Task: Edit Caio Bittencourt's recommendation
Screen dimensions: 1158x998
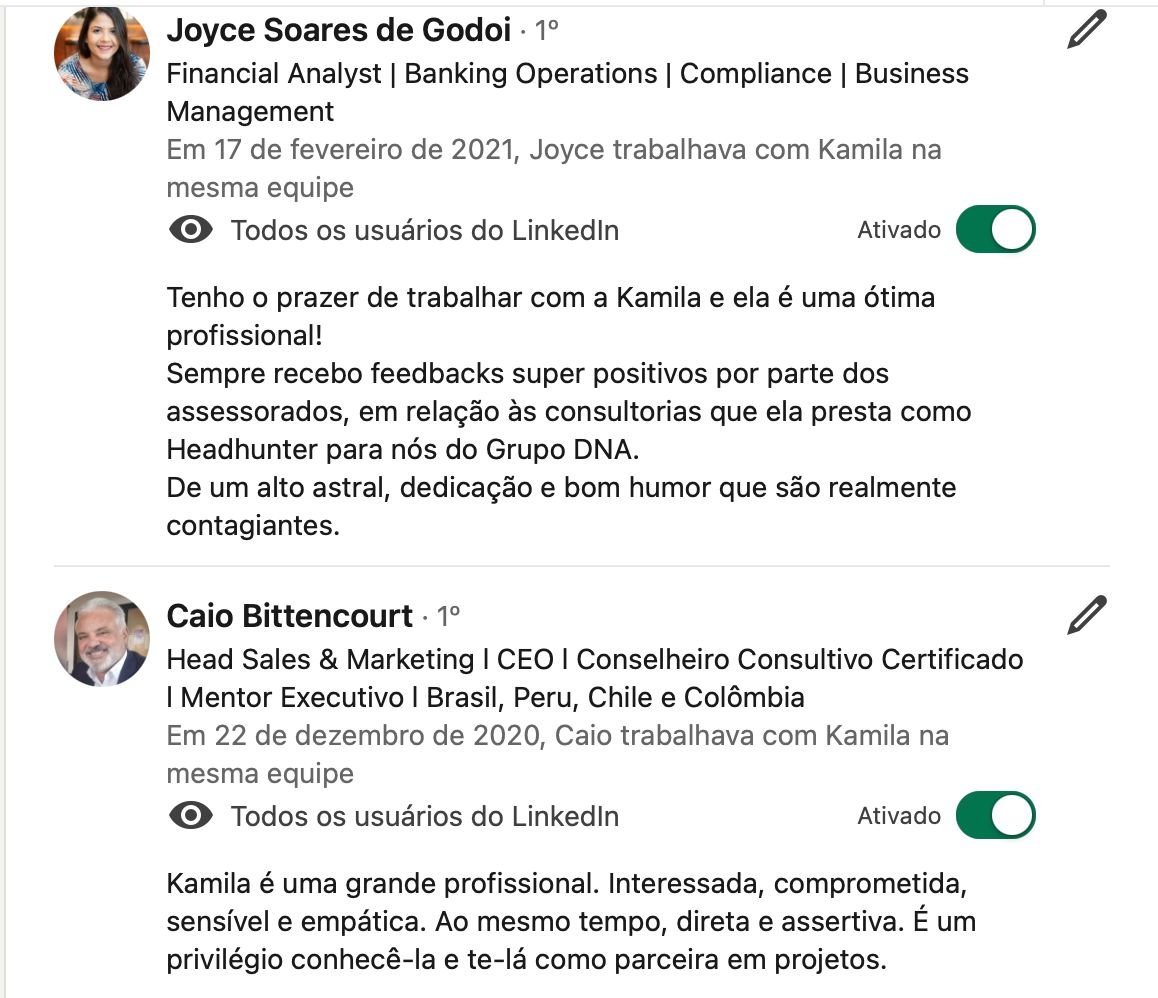Action: pos(1087,615)
